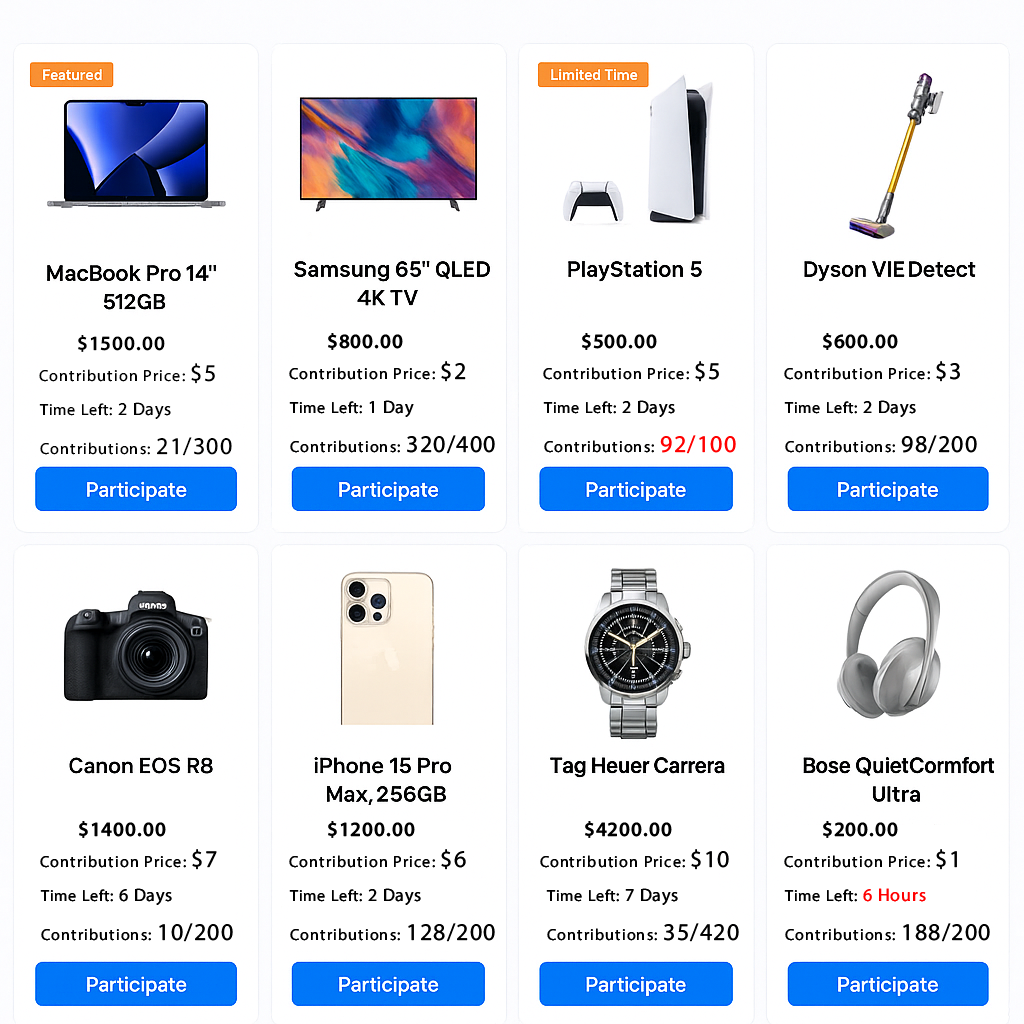Open the MacBook Pro 14" product image
Viewport: 1024px width, 1024px height.
136,154
